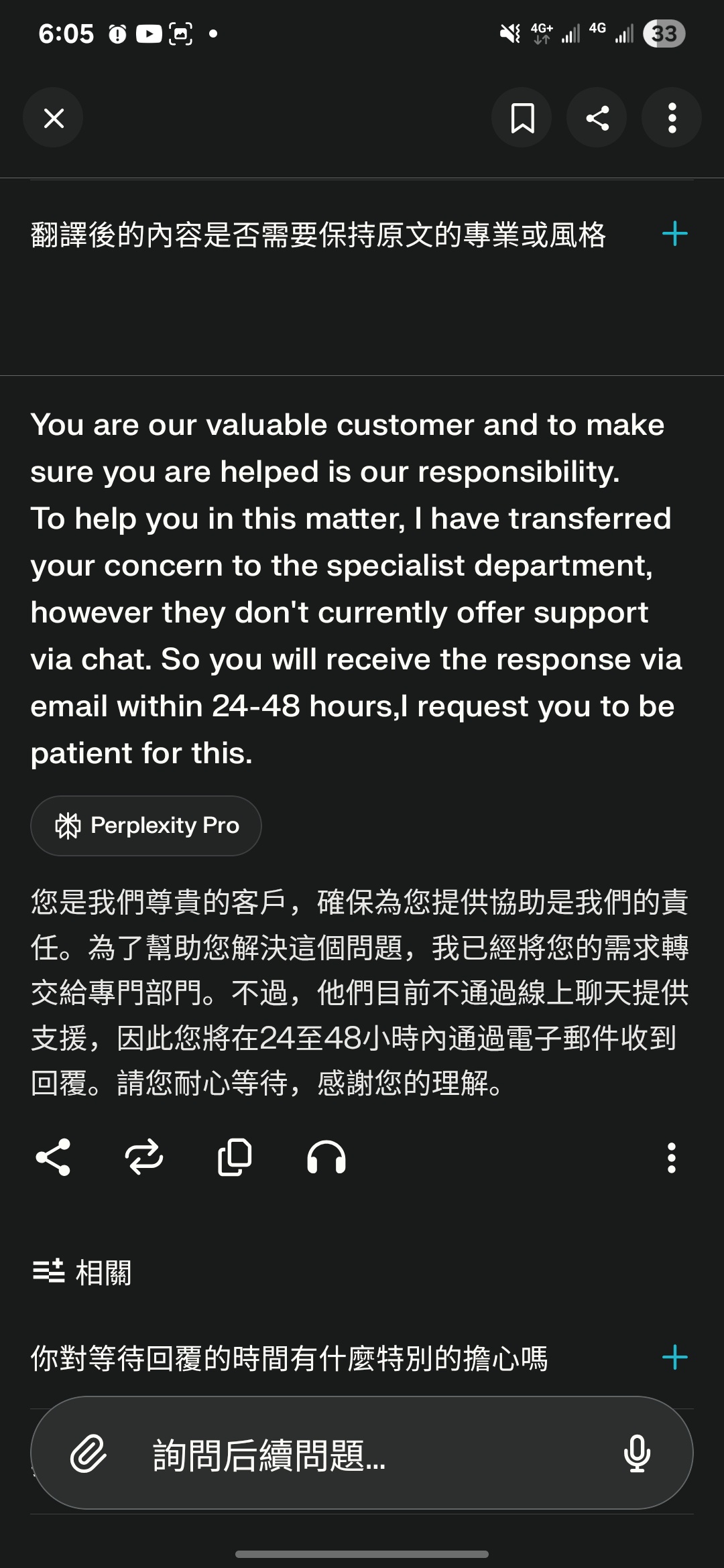Share the thread from top bar
724x1568 pixels.
pos(597,119)
